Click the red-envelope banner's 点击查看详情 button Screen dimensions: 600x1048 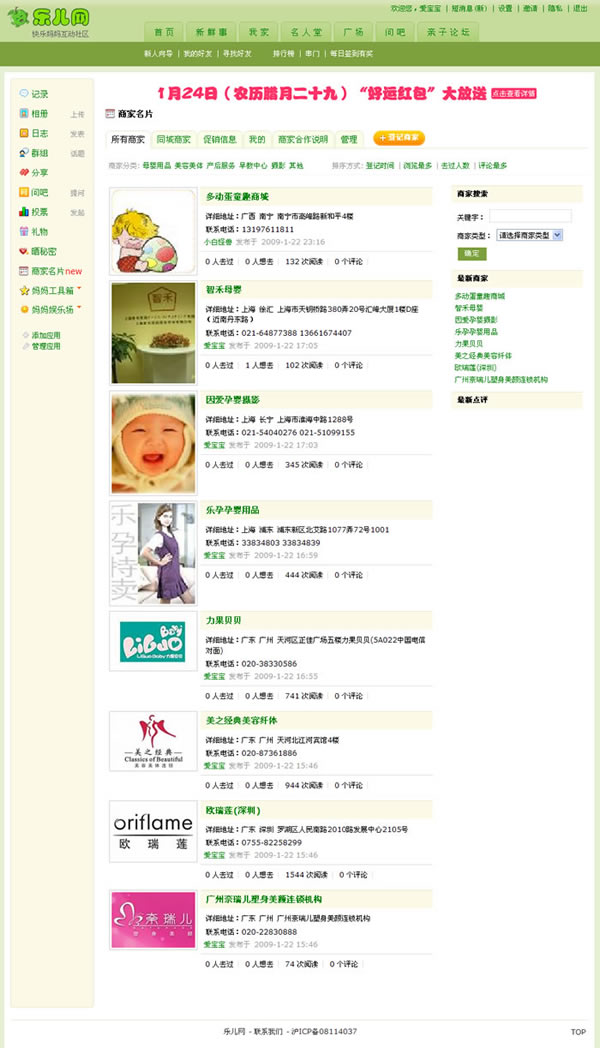click(513, 93)
